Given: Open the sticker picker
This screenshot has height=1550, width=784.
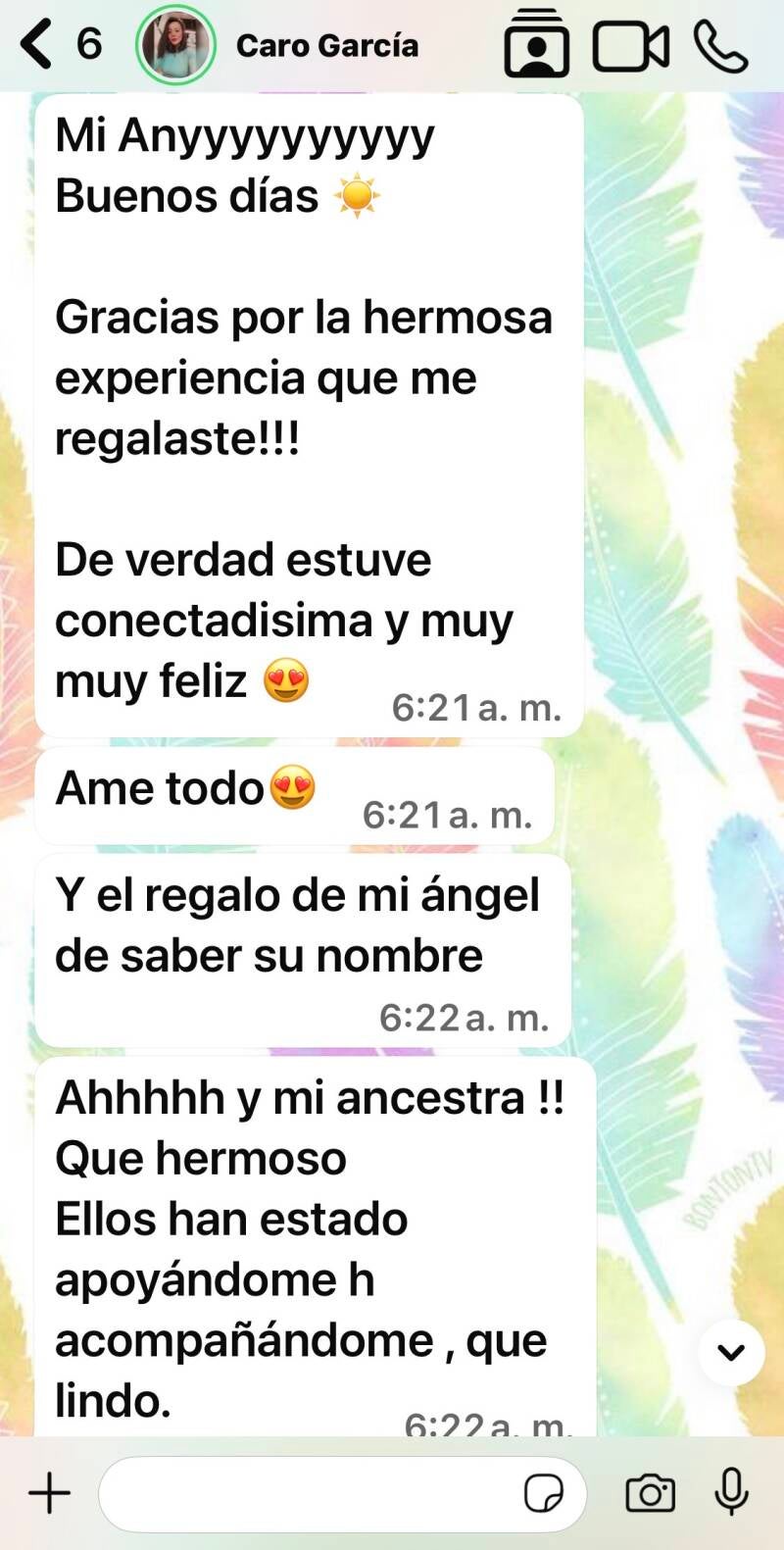Looking at the screenshot, I should coord(544,1494).
